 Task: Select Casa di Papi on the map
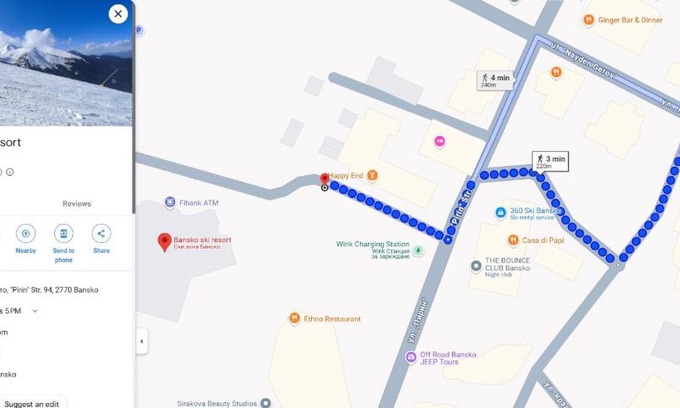(x=513, y=240)
